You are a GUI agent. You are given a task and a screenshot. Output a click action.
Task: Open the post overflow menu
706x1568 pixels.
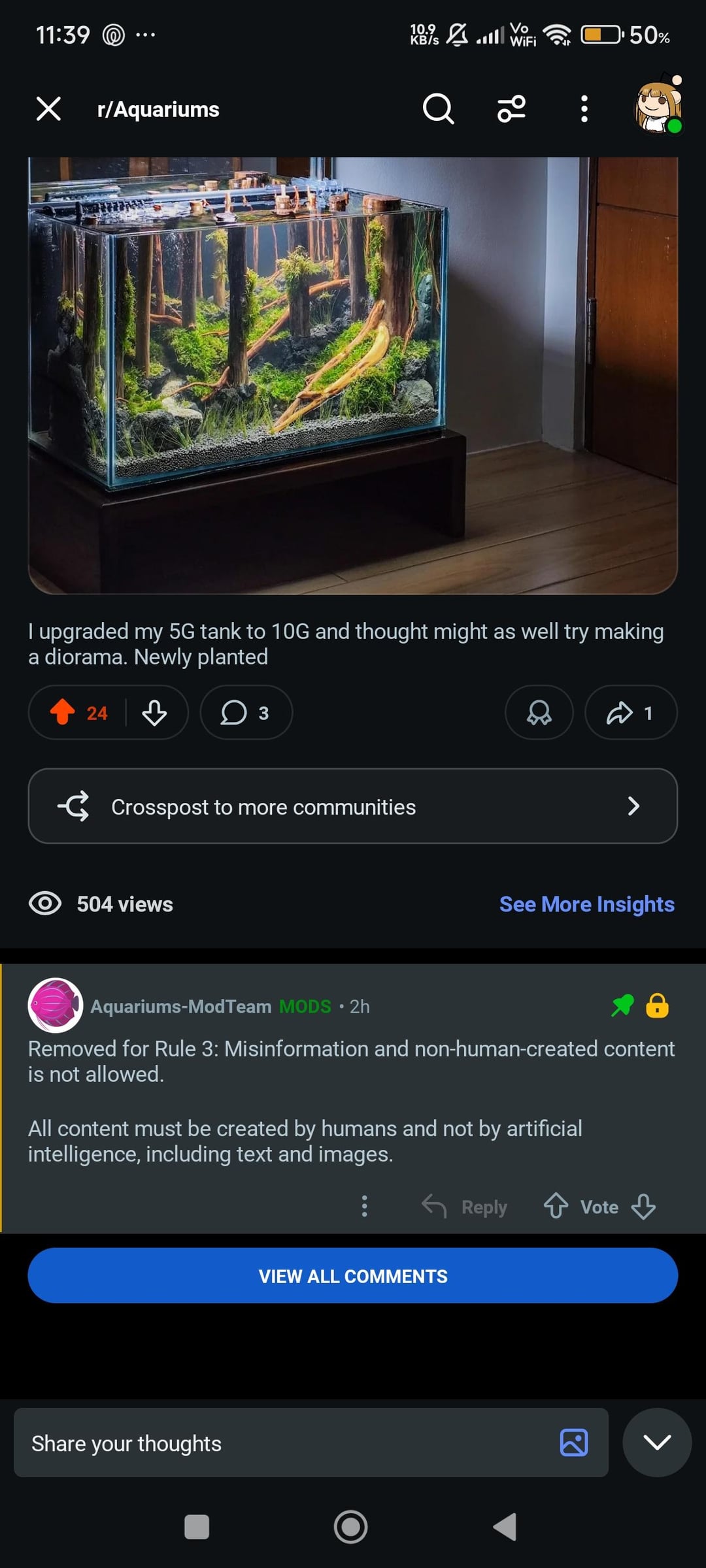point(584,109)
